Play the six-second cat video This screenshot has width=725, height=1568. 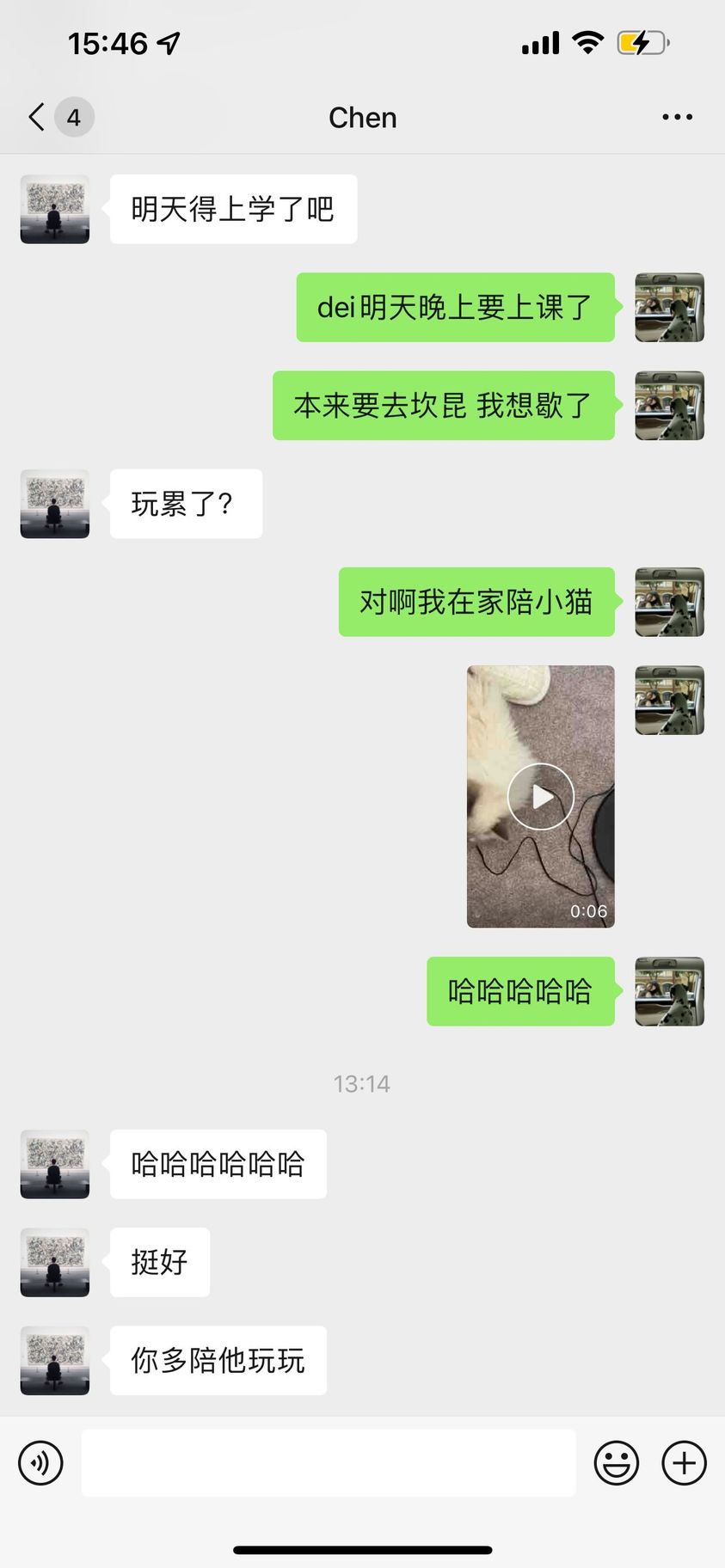(x=540, y=797)
